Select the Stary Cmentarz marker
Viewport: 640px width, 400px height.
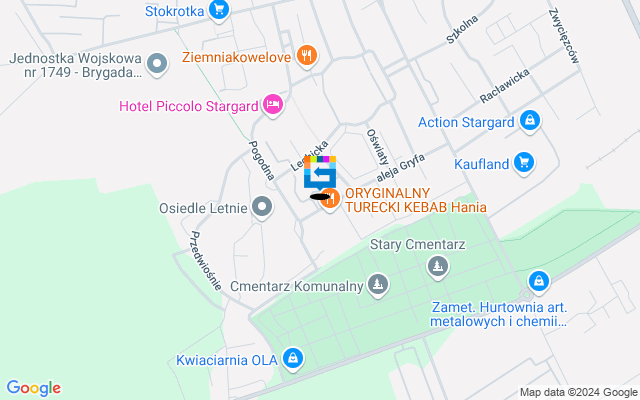point(437,265)
